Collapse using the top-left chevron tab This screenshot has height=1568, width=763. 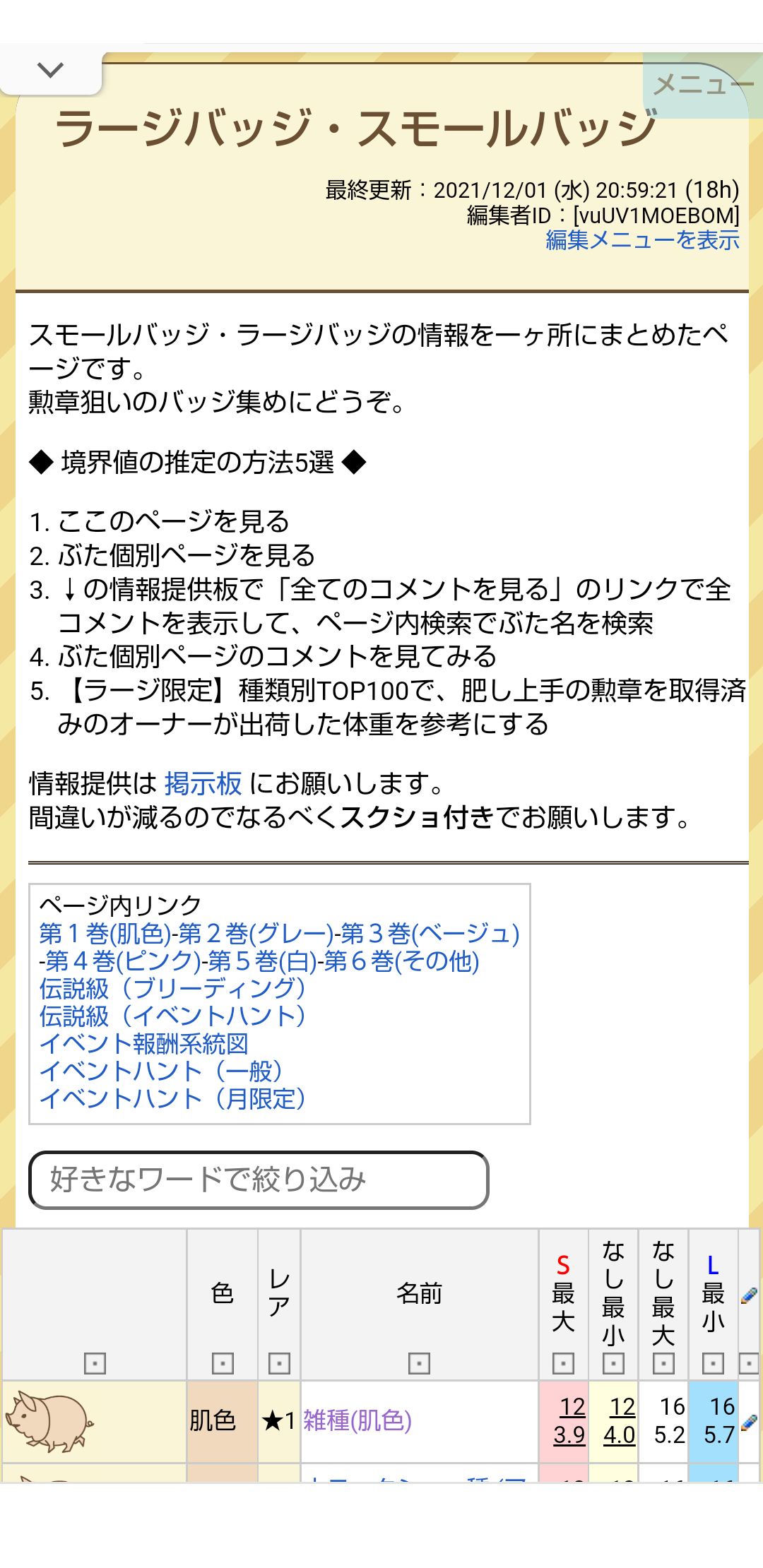[x=50, y=70]
